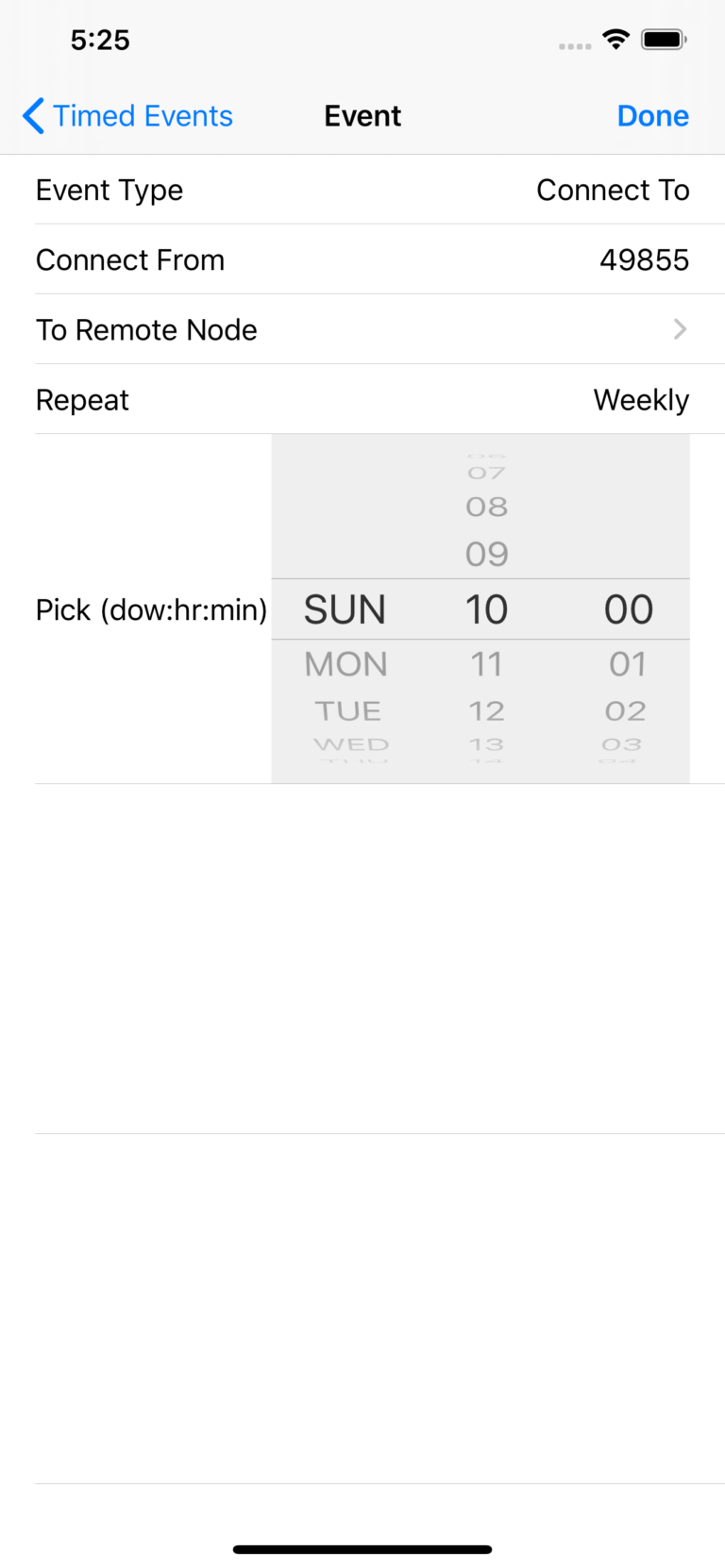Tap the cellular signal dots indicator
This screenshot has height=1568, width=725.
(575, 44)
